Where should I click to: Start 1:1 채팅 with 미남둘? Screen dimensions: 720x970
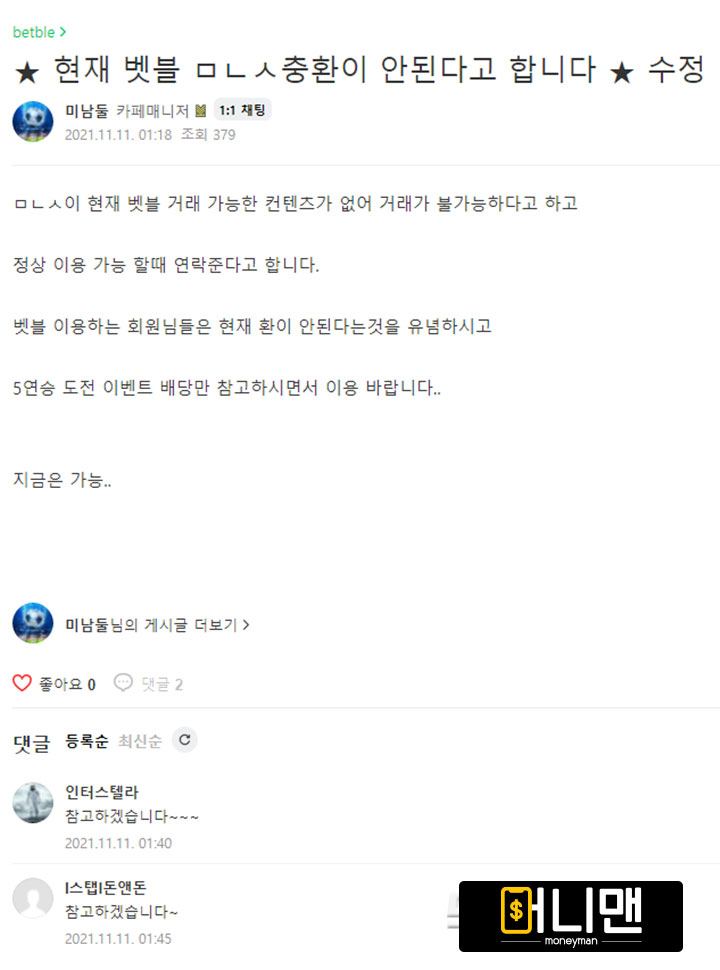(241, 111)
